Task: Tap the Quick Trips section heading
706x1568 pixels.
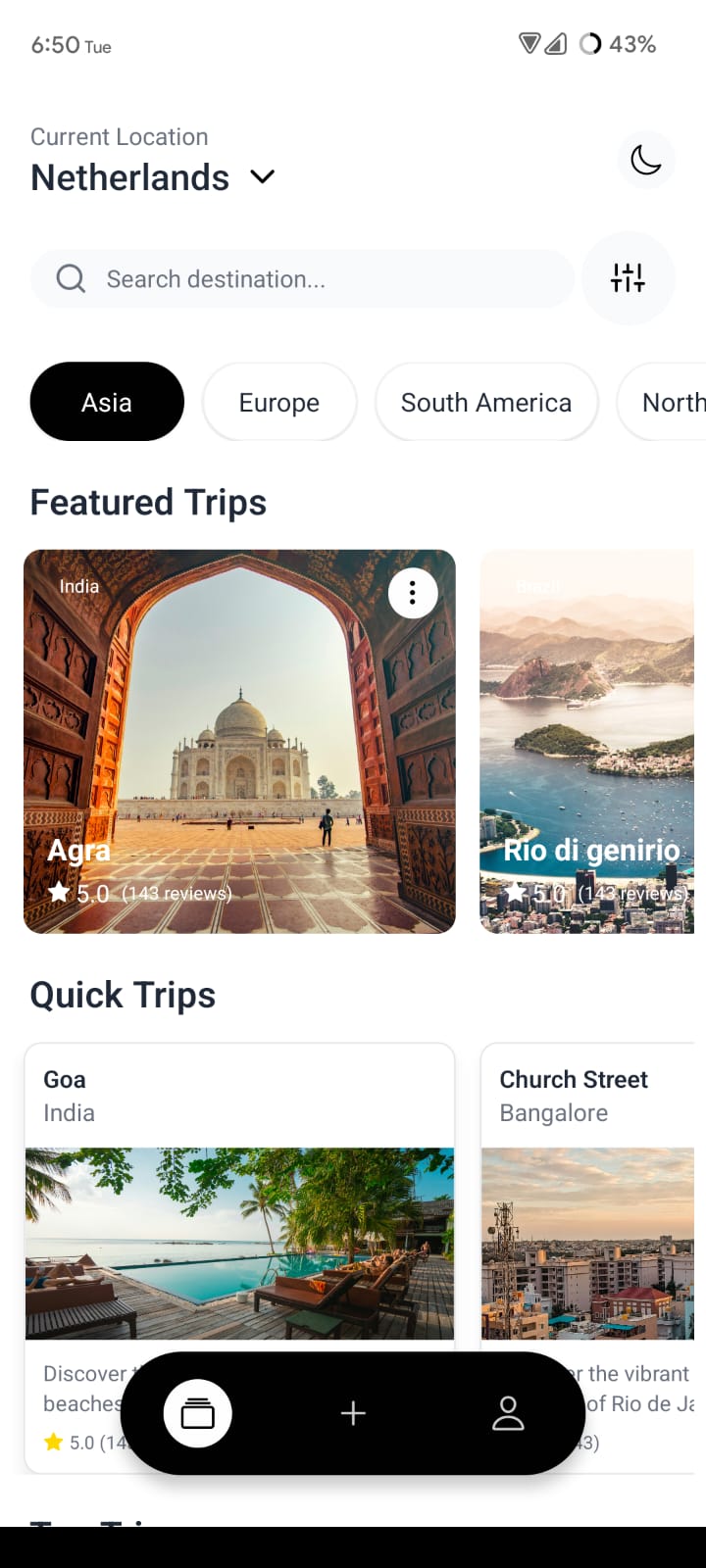Action: coord(123,995)
